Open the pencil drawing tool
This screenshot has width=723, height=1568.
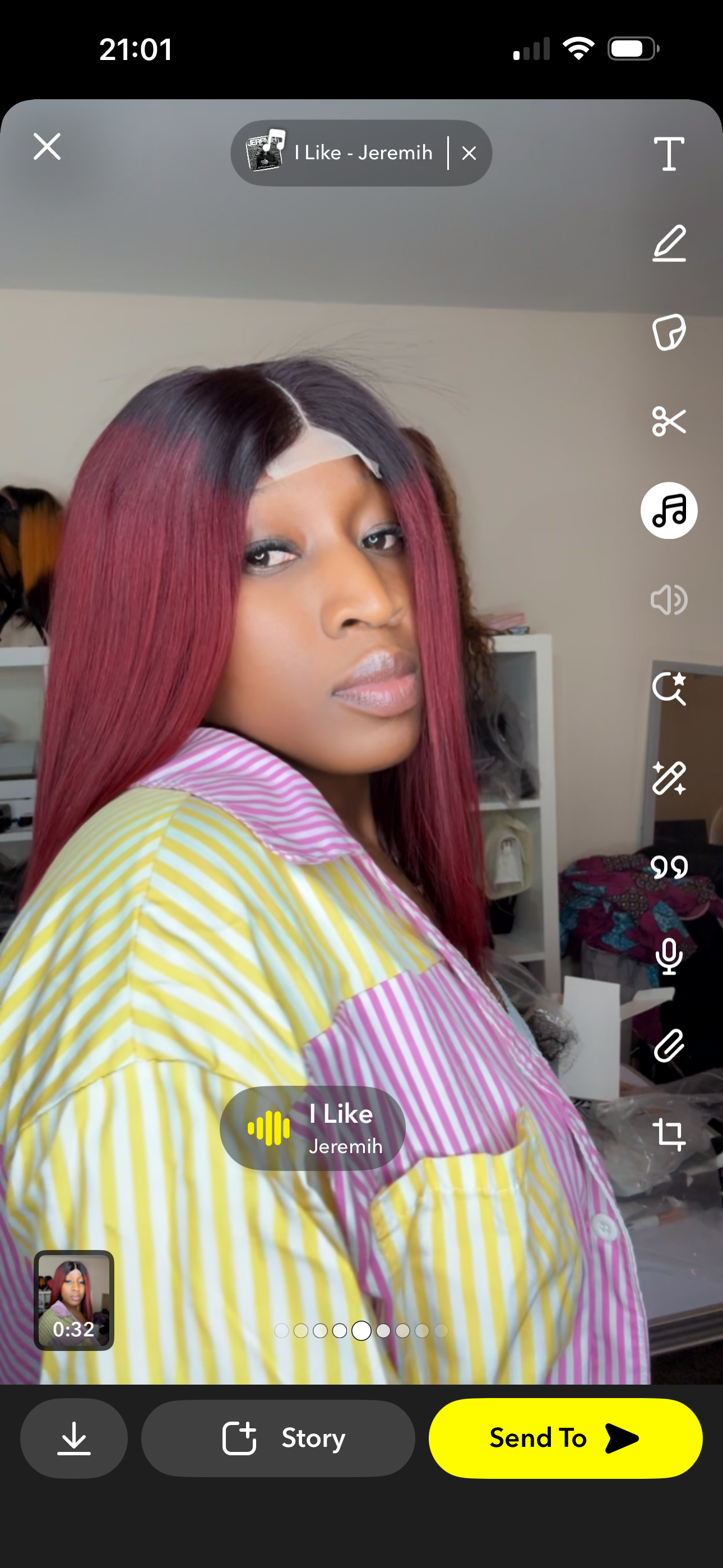669,243
